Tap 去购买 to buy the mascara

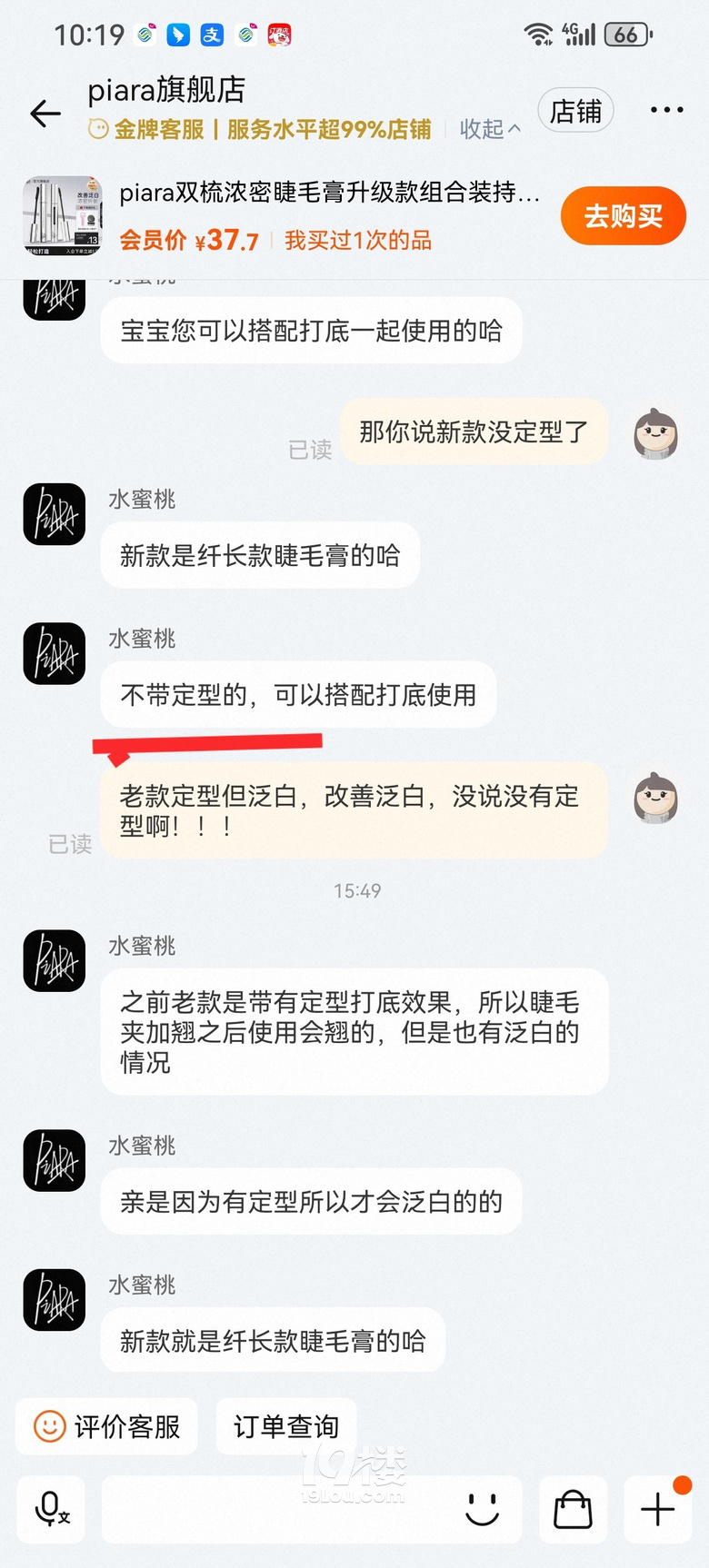click(x=623, y=216)
